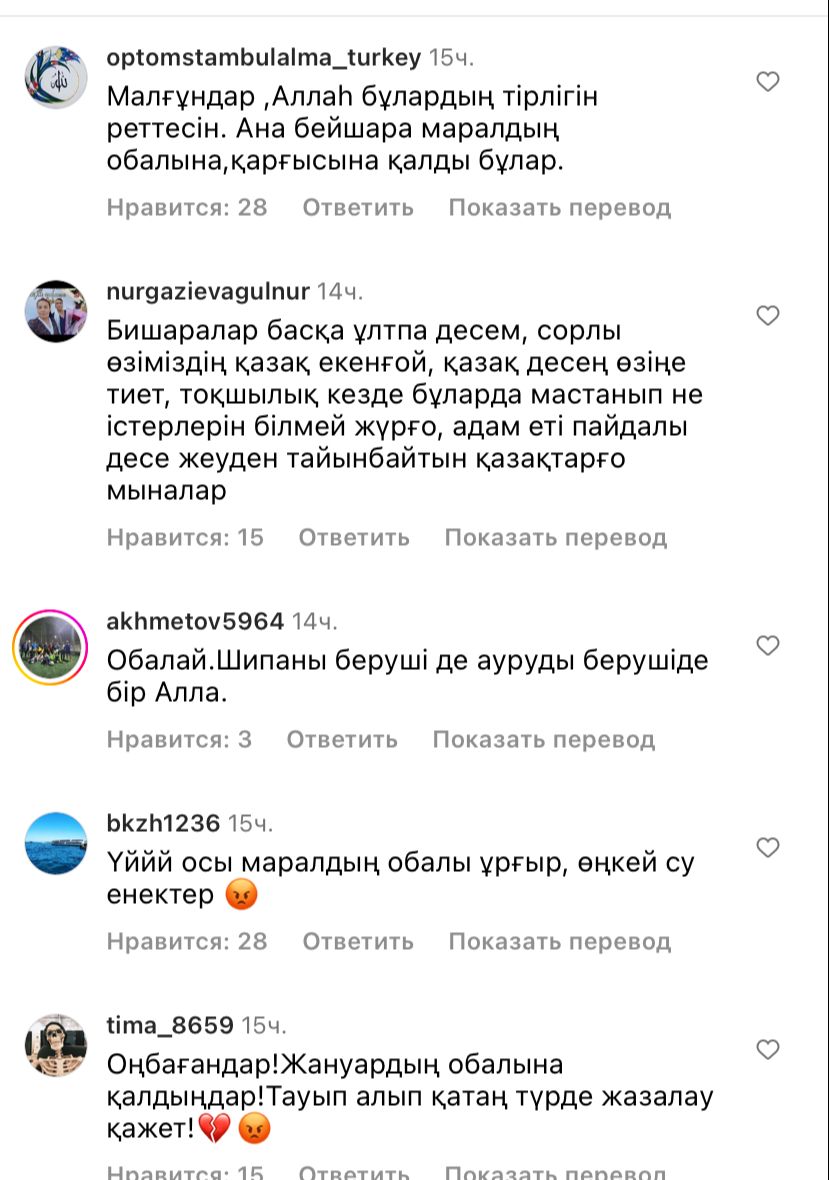Like the comment by optomstambulalma_turkey

point(767,82)
